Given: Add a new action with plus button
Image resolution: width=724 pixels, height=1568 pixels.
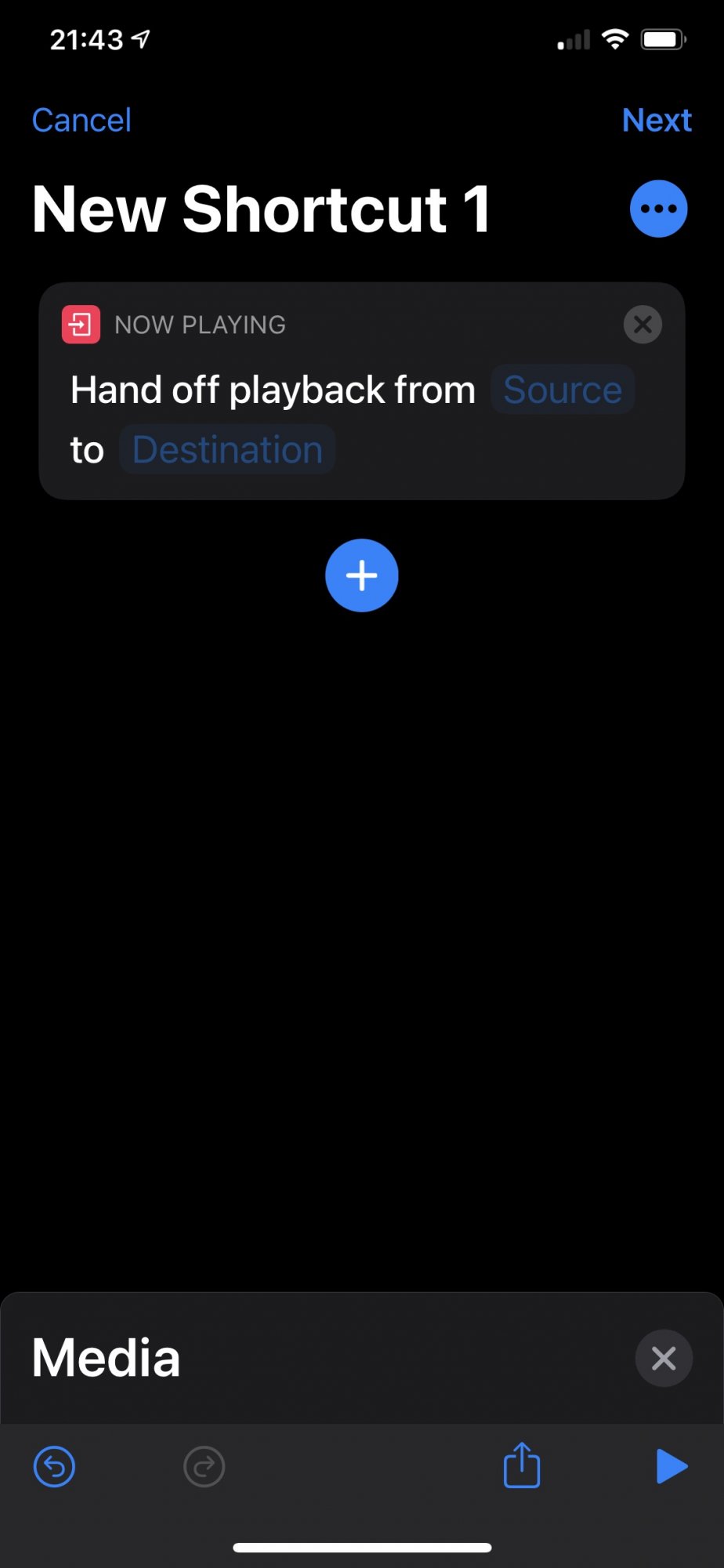Looking at the screenshot, I should click(x=362, y=575).
